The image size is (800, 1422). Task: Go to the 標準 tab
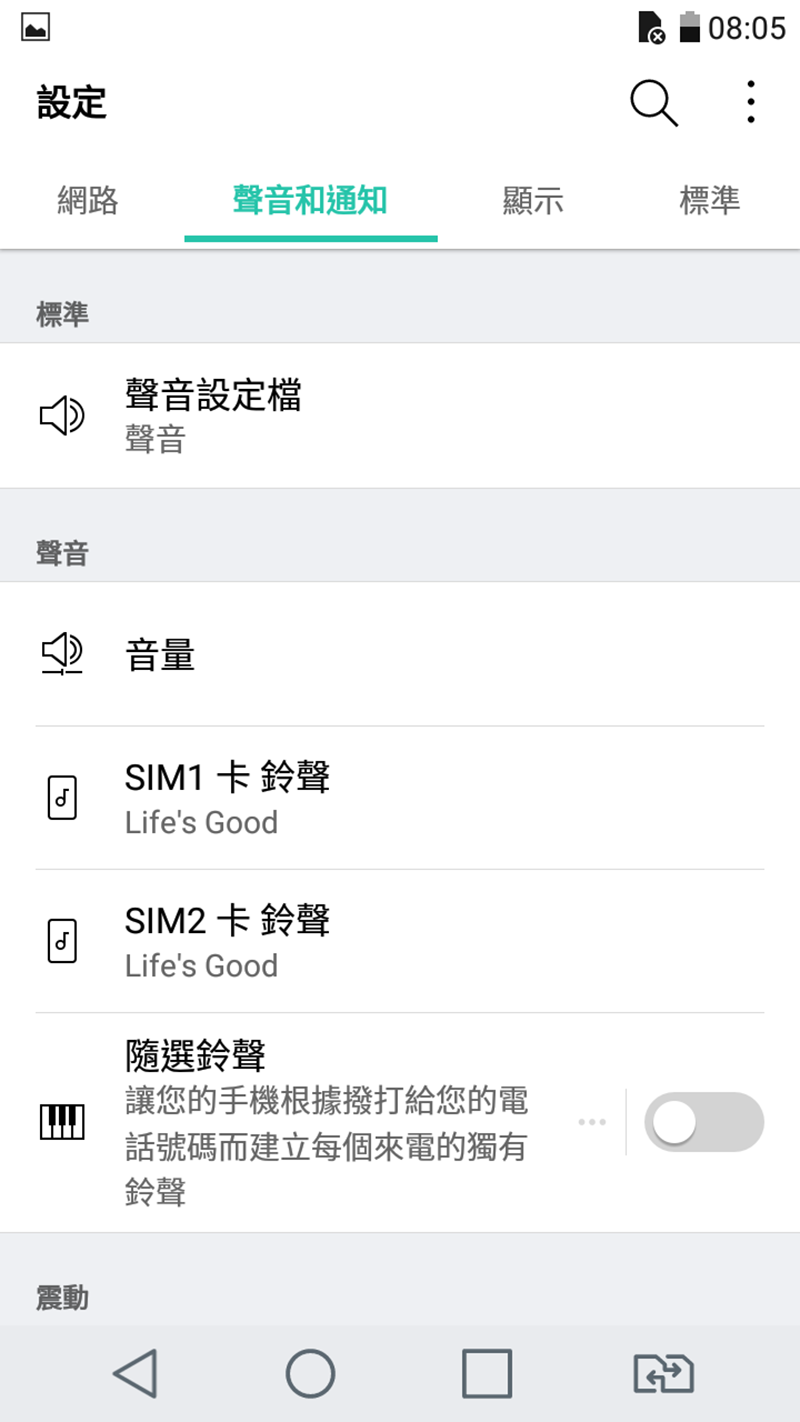[x=710, y=200]
